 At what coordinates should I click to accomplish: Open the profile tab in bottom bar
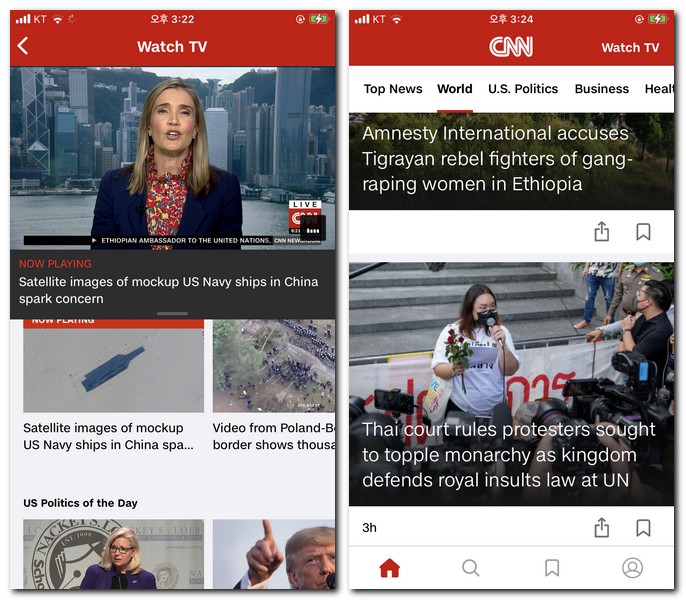(x=632, y=568)
